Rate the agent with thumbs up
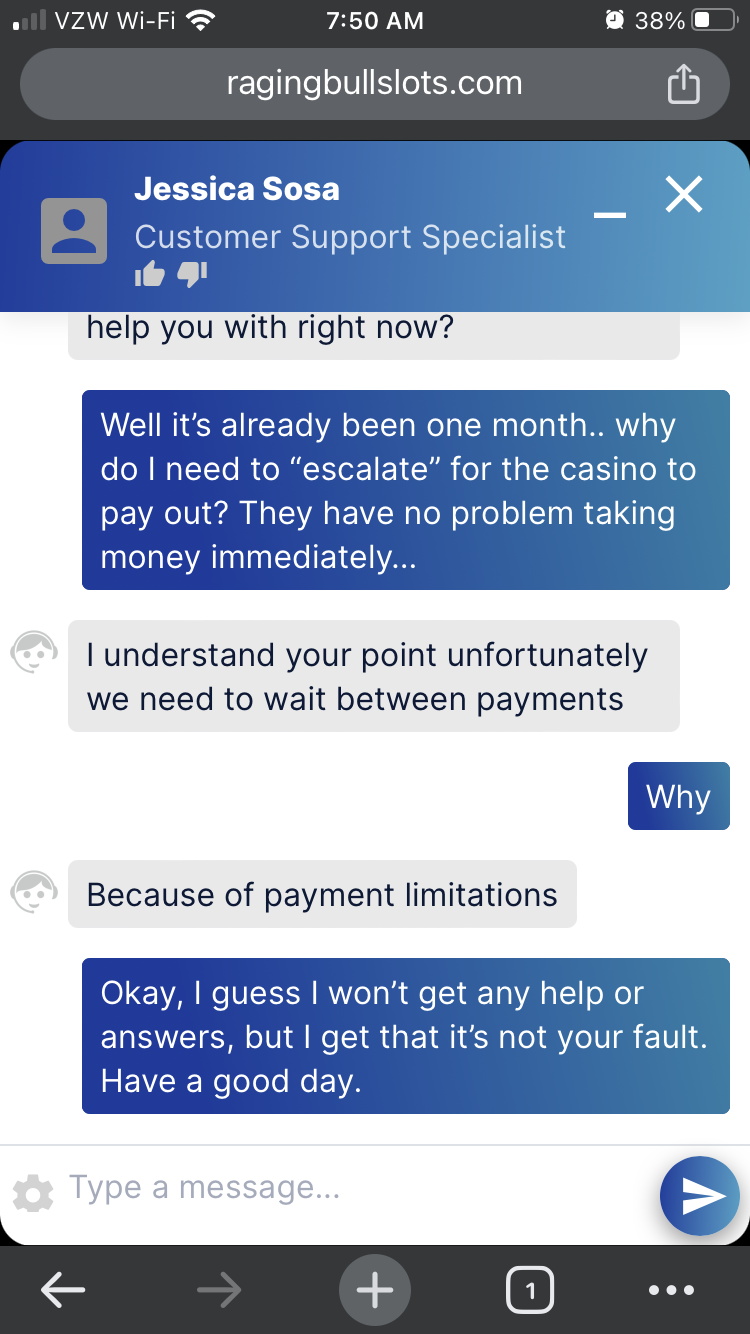 click(x=149, y=275)
